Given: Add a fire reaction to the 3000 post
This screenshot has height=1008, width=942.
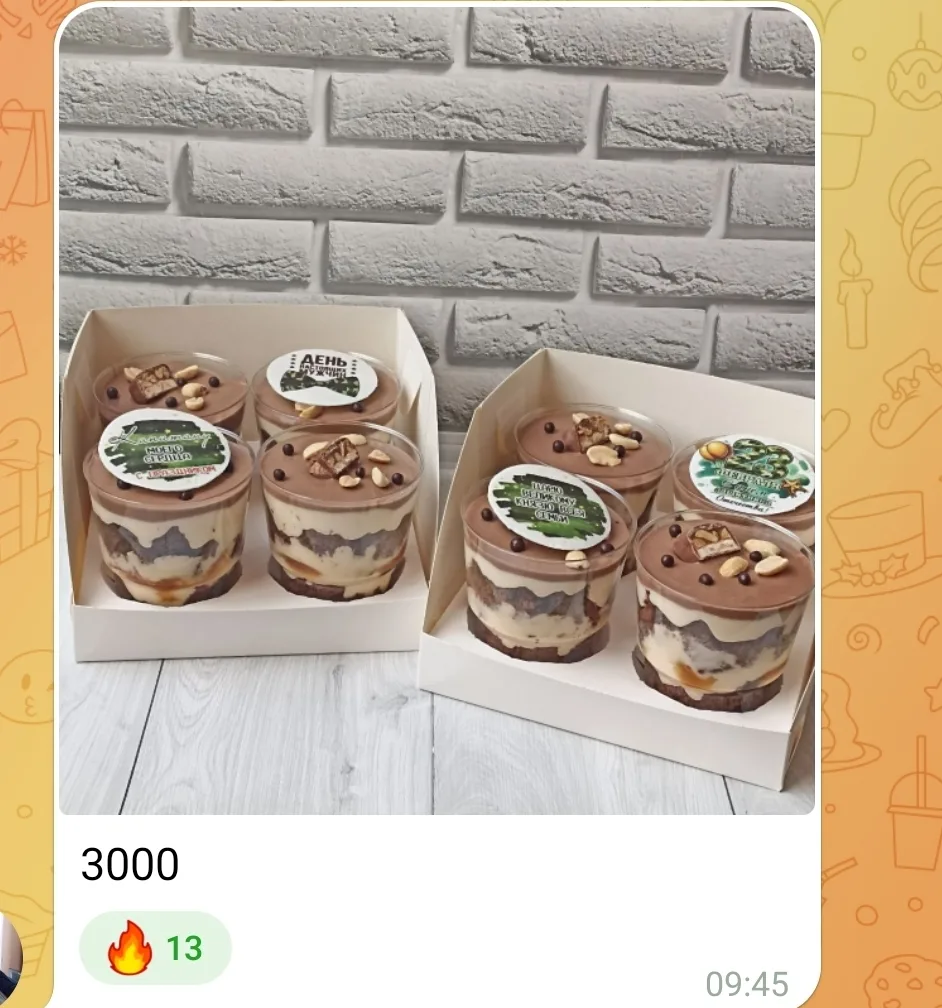Looking at the screenshot, I should [x=155, y=948].
